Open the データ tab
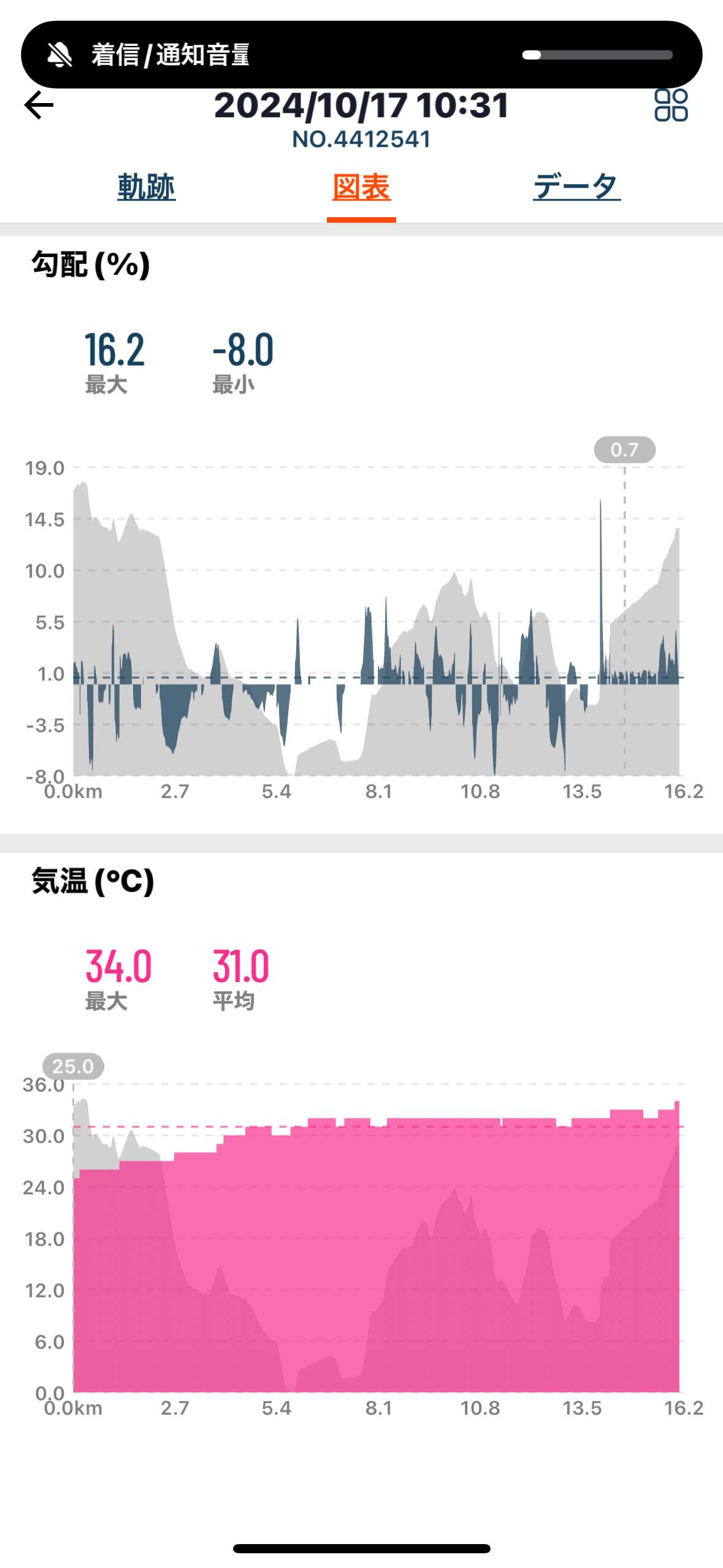Viewport: 723px width, 1568px height. tap(576, 186)
